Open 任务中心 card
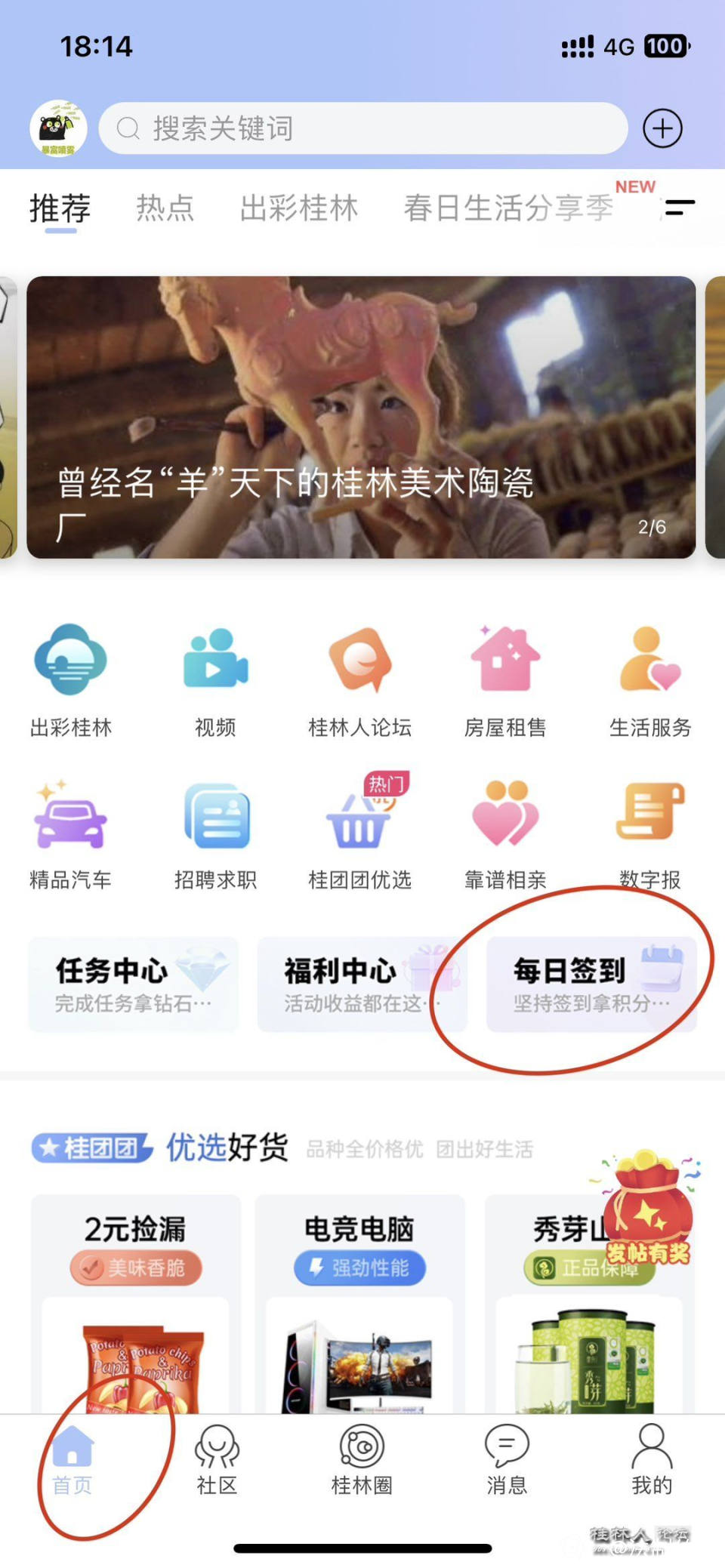The image size is (725, 1568). (x=134, y=984)
